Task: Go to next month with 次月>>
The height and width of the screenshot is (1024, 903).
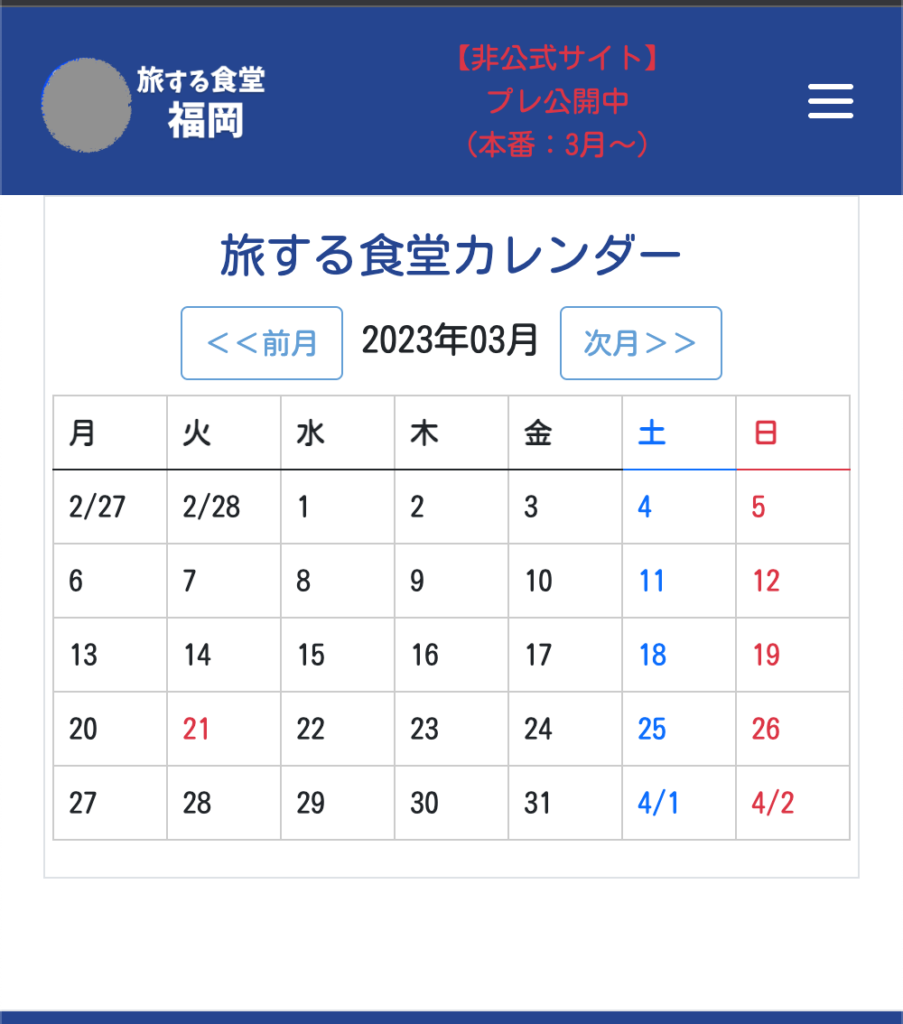Action: pyautogui.click(x=640, y=343)
